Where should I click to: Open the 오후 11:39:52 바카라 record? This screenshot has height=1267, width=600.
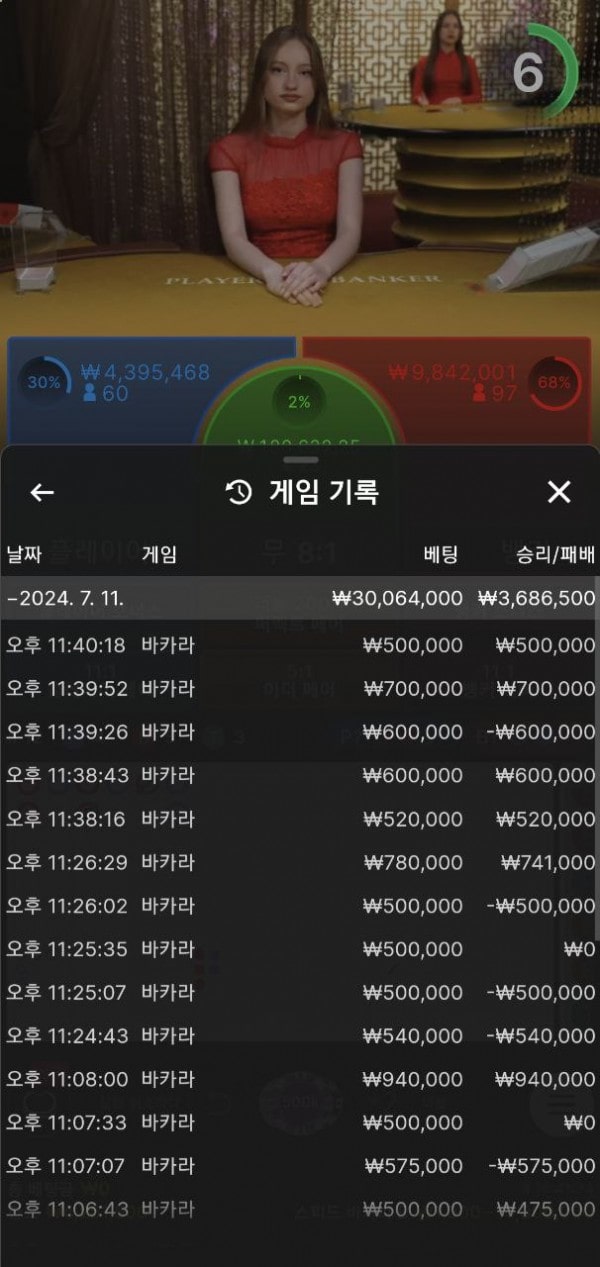point(298,689)
